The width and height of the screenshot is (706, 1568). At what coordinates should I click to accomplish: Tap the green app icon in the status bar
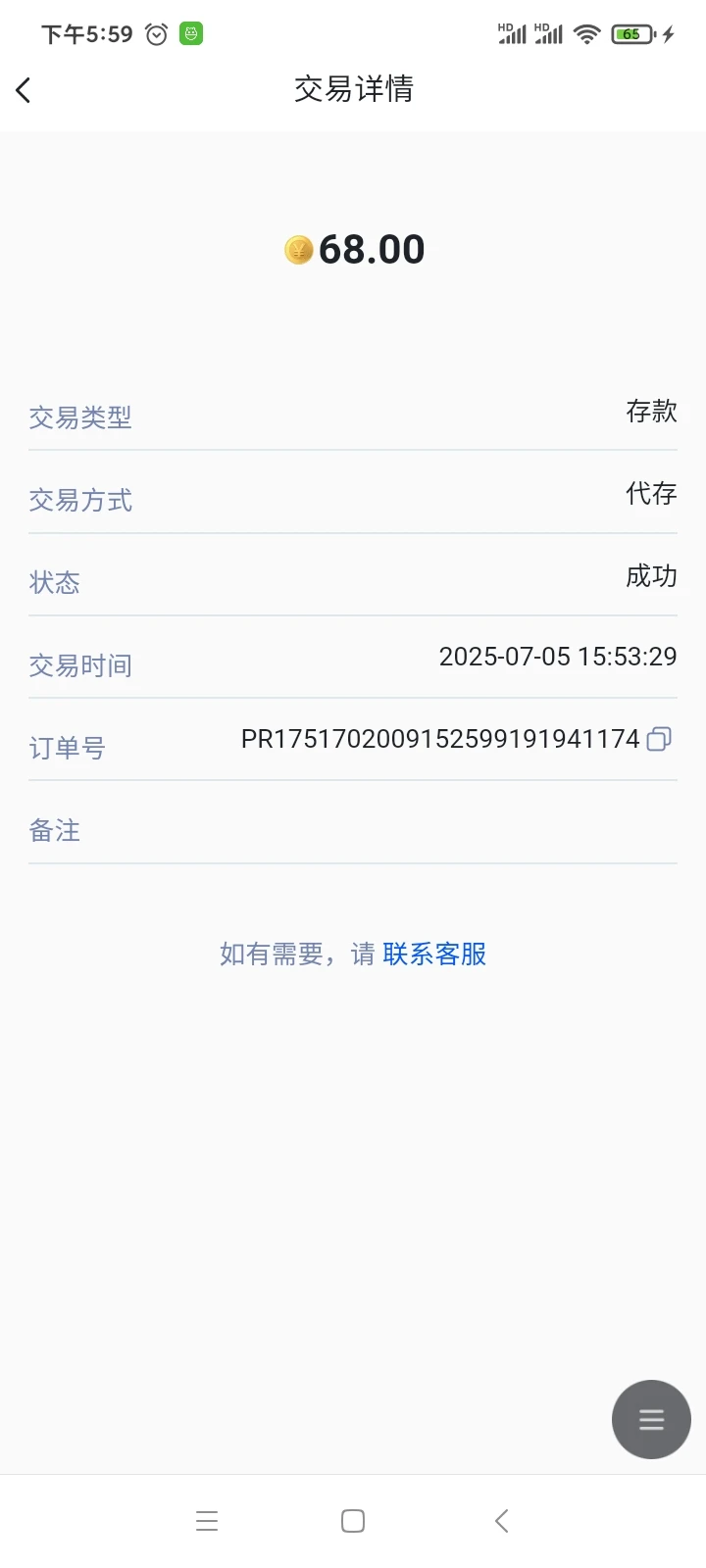click(191, 33)
